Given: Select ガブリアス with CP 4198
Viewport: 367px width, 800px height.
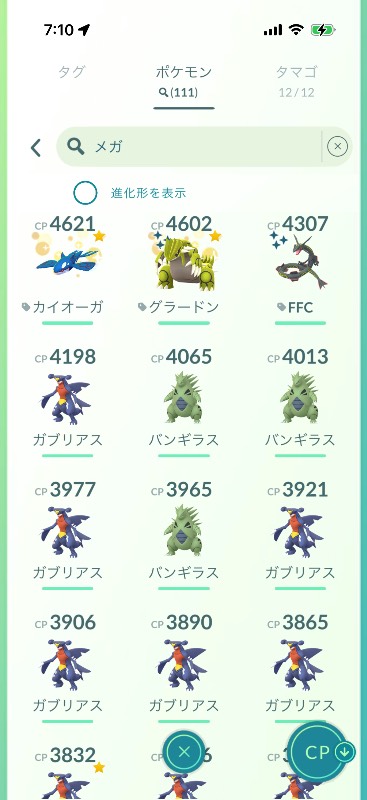Looking at the screenshot, I should click(x=67, y=402).
